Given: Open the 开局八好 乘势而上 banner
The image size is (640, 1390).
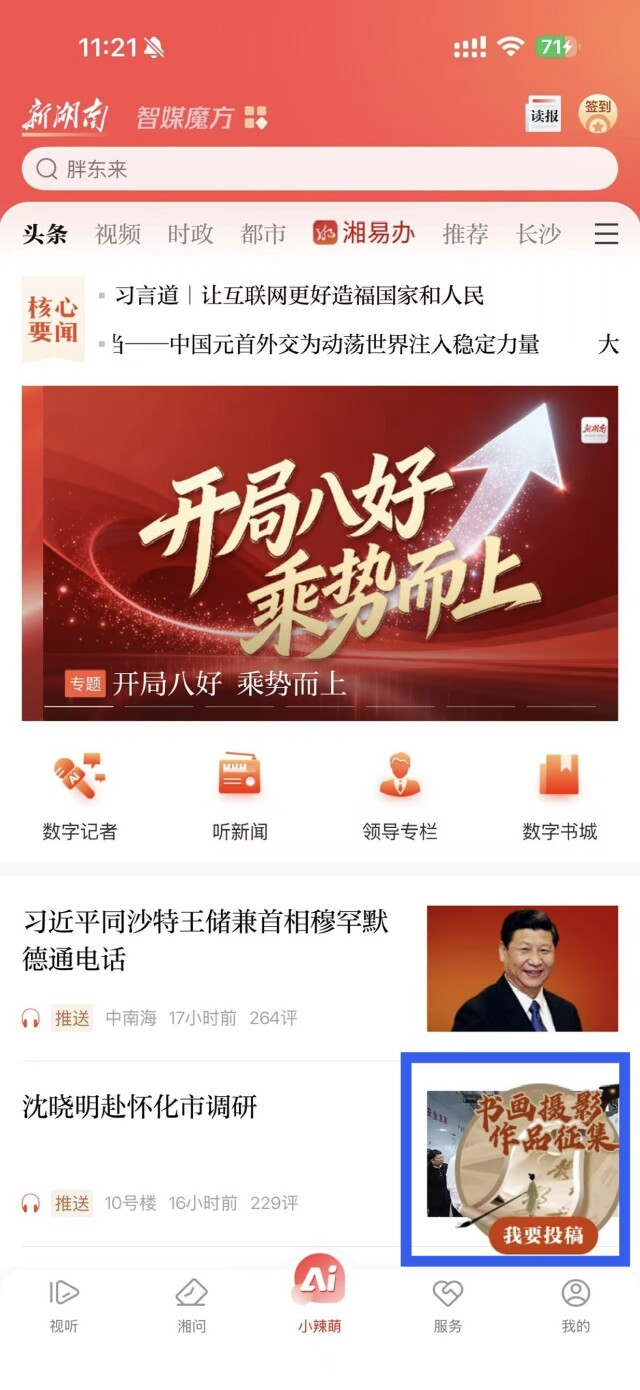Looking at the screenshot, I should (x=320, y=552).
